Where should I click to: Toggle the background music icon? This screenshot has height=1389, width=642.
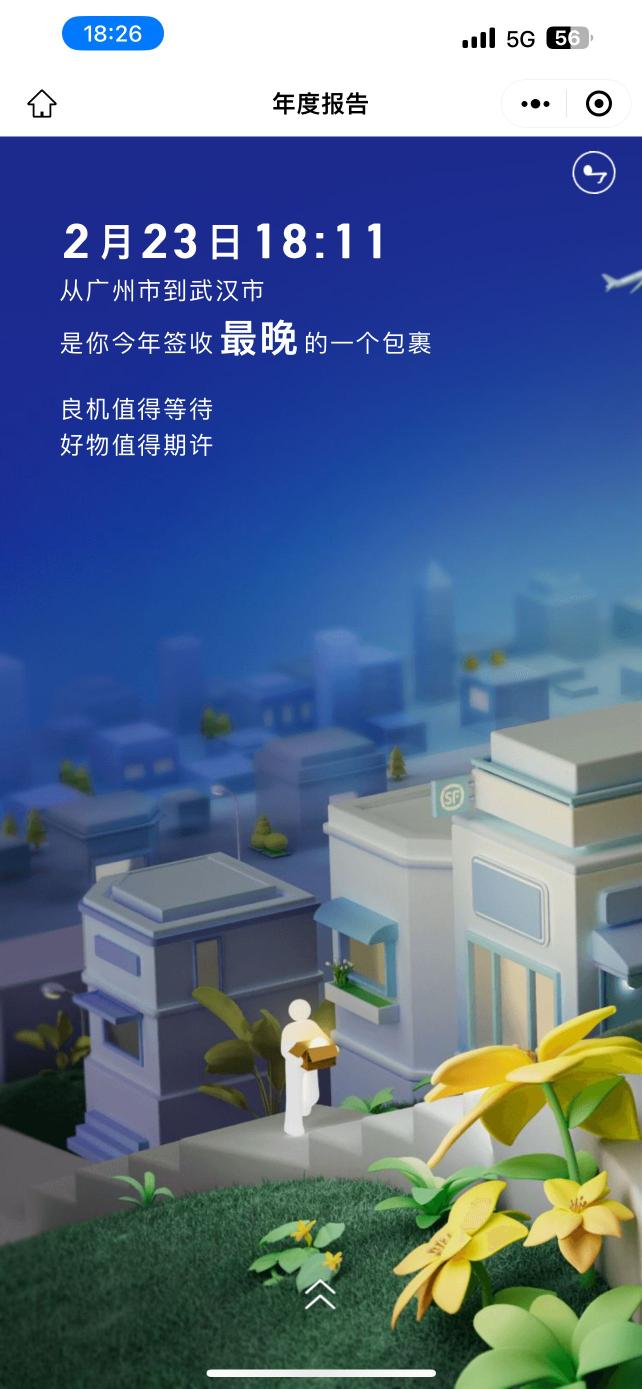pyautogui.click(x=593, y=172)
